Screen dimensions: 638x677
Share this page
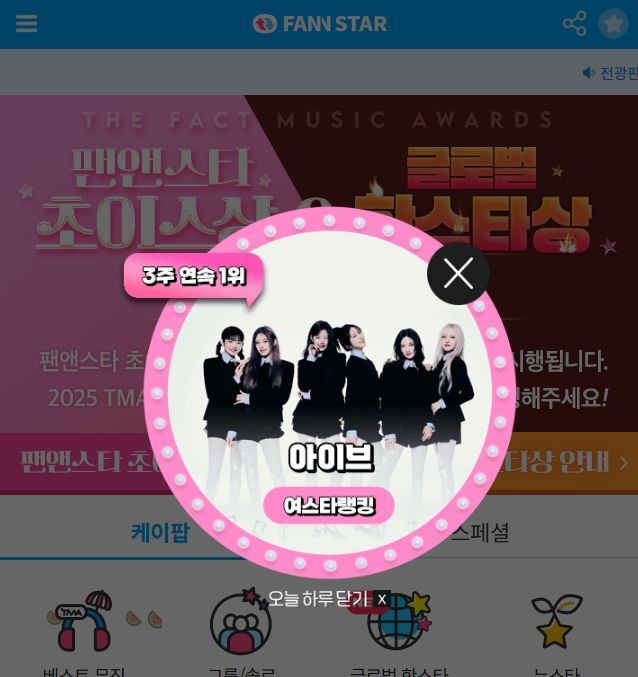574,24
